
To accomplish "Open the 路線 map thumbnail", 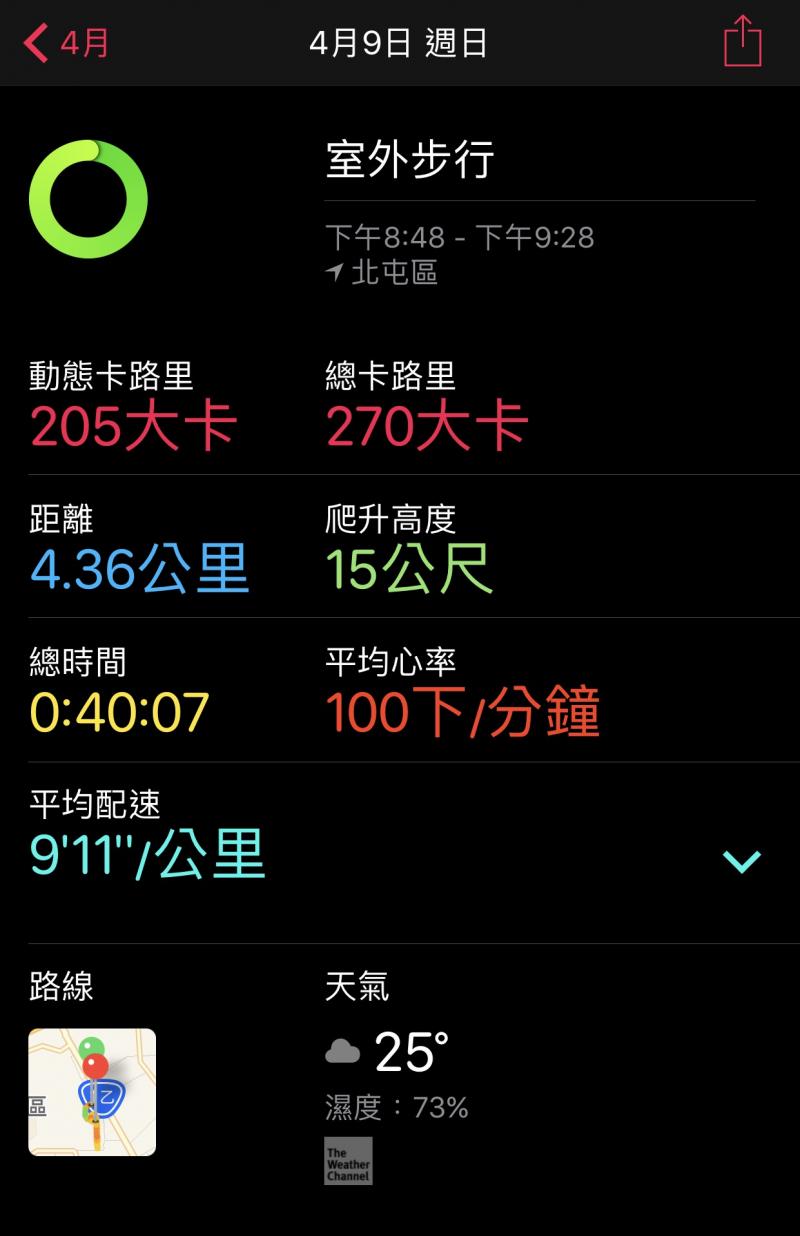I will 92,1092.
